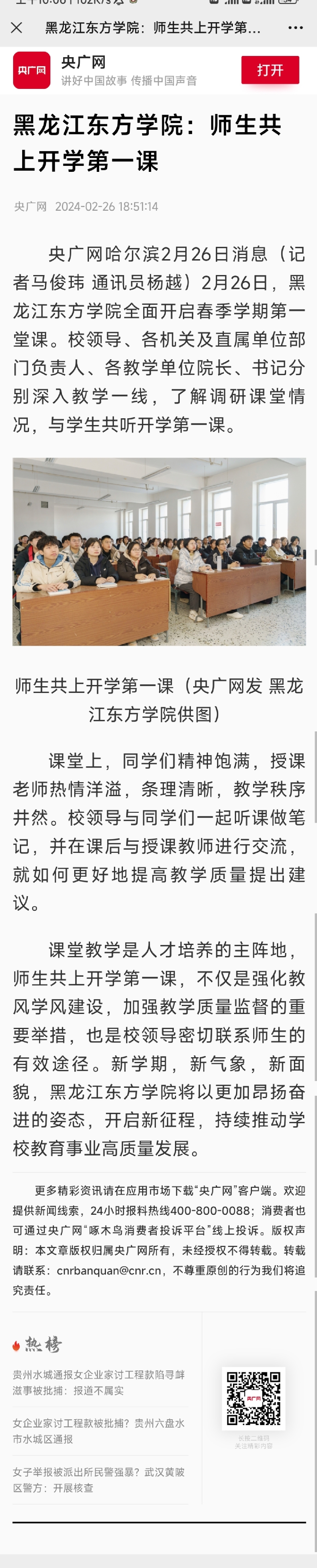Open hot story 女子举报被派出所民警强暴
Image resolution: width=317 pixels, height=1568 pixels.
(x=98, y=1479)
